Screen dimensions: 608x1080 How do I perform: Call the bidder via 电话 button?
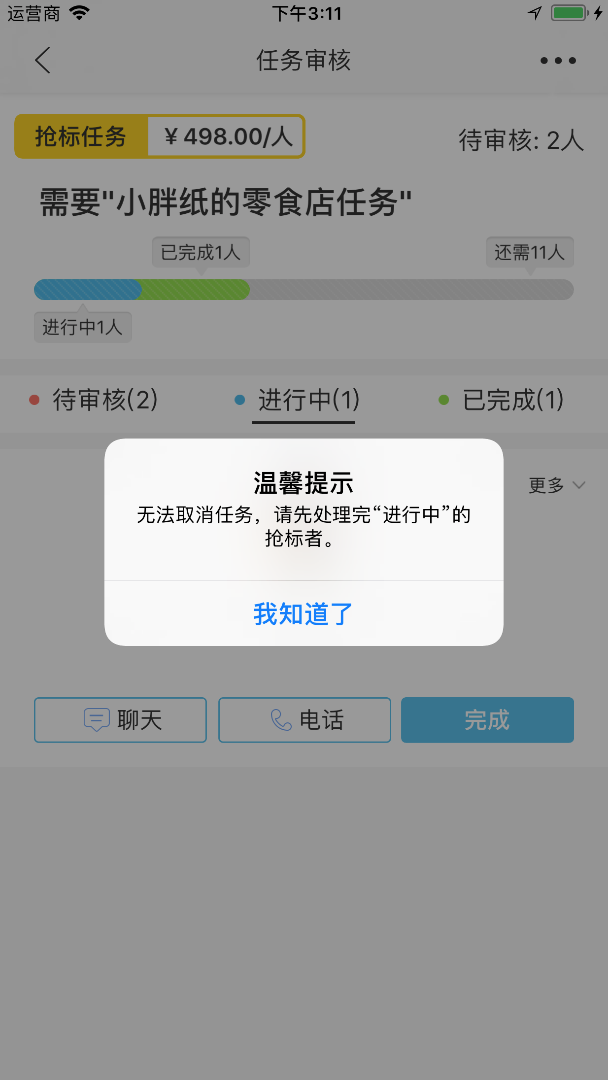[304, 720]
